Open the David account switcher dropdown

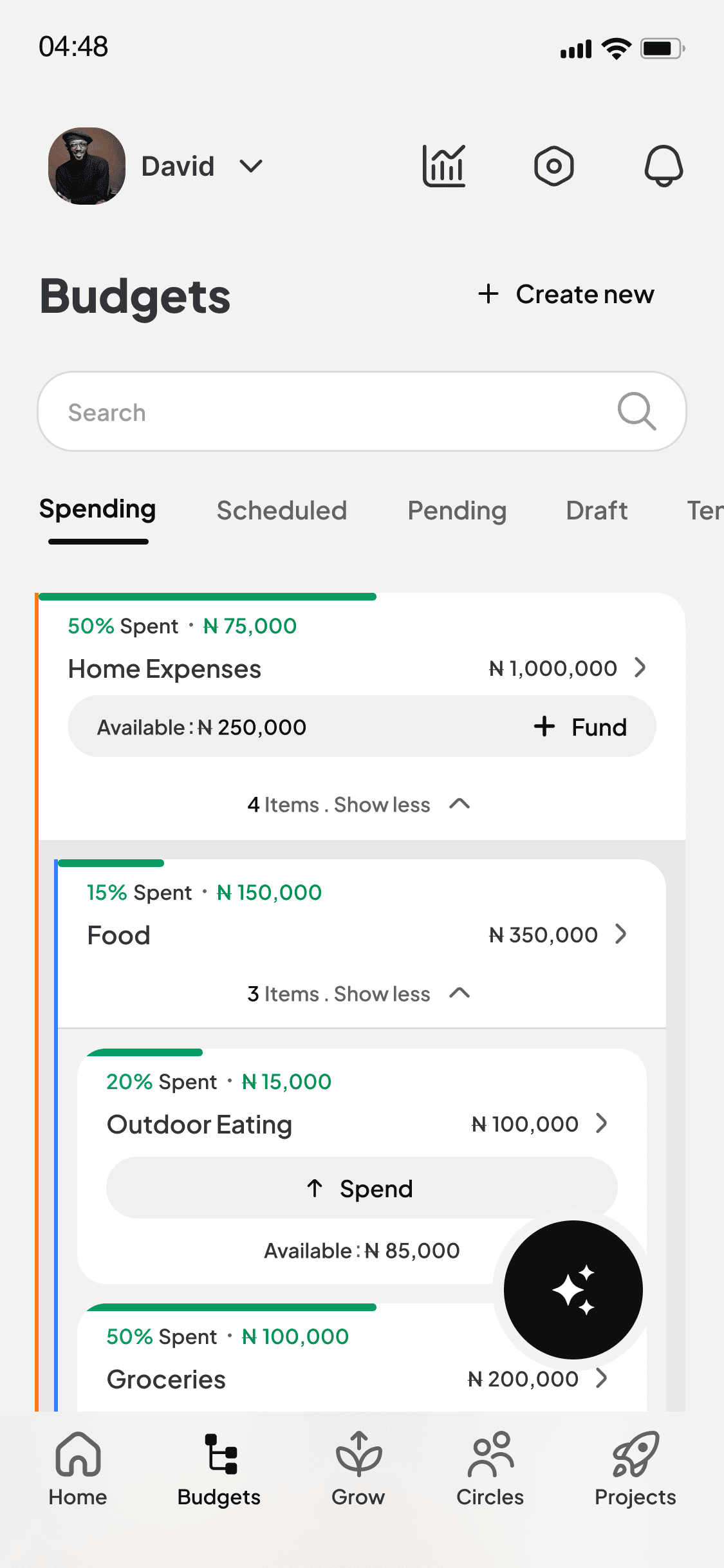pos(250,166)
